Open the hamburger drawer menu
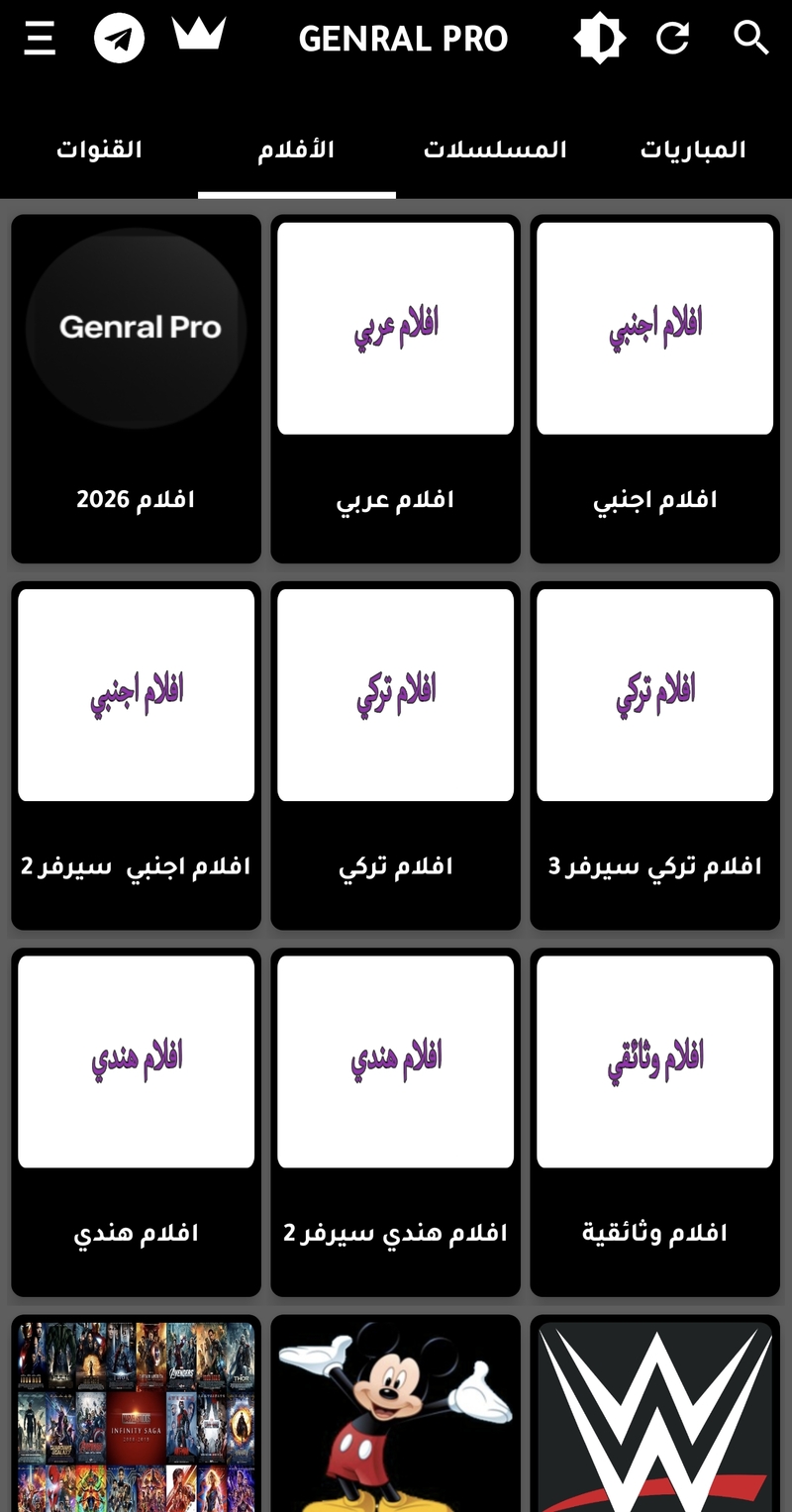792x1512 pixels. [x=40, y=39]
